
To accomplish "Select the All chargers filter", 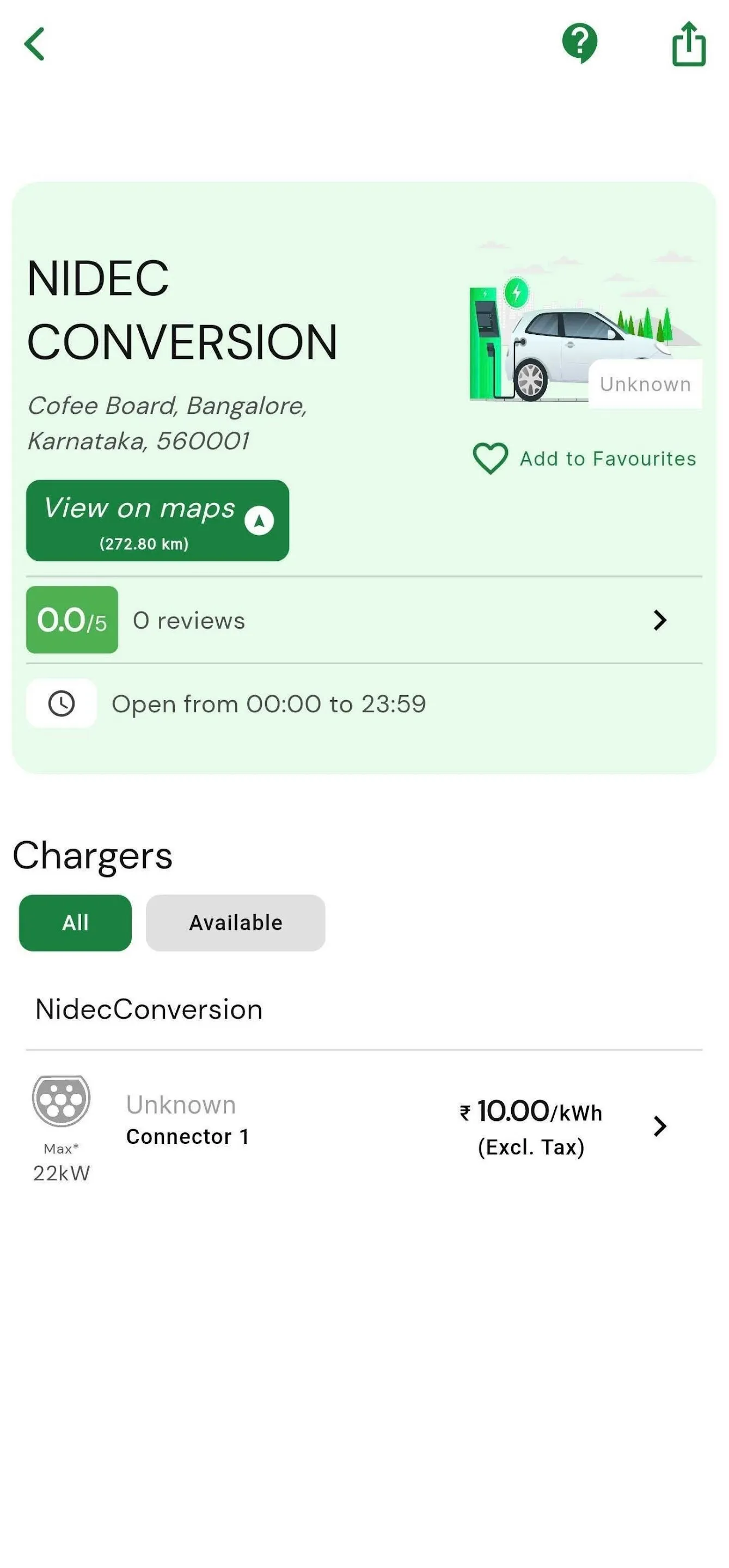I will [x=75, y=923].
